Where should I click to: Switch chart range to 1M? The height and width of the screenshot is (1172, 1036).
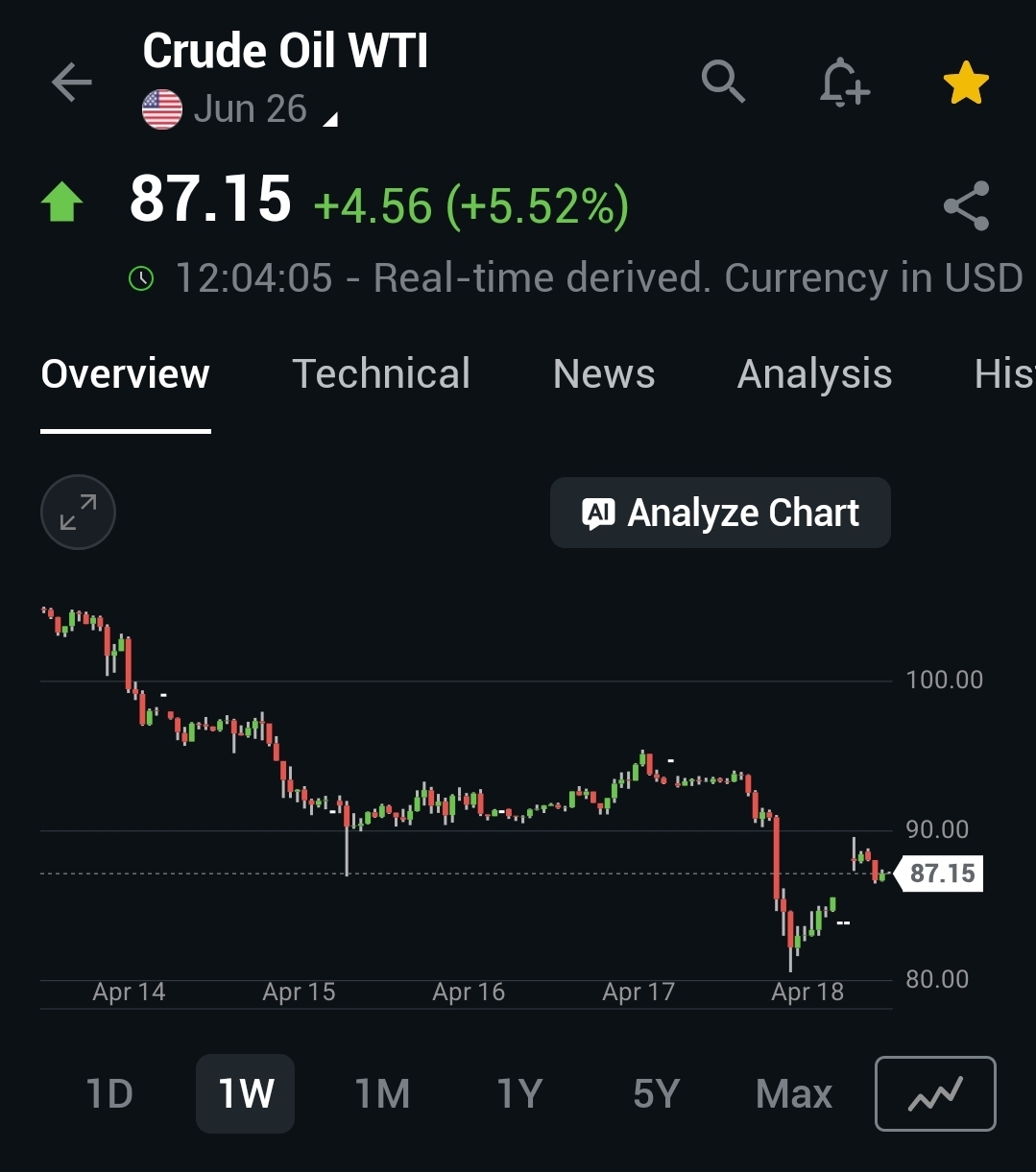coord(382,1093)
